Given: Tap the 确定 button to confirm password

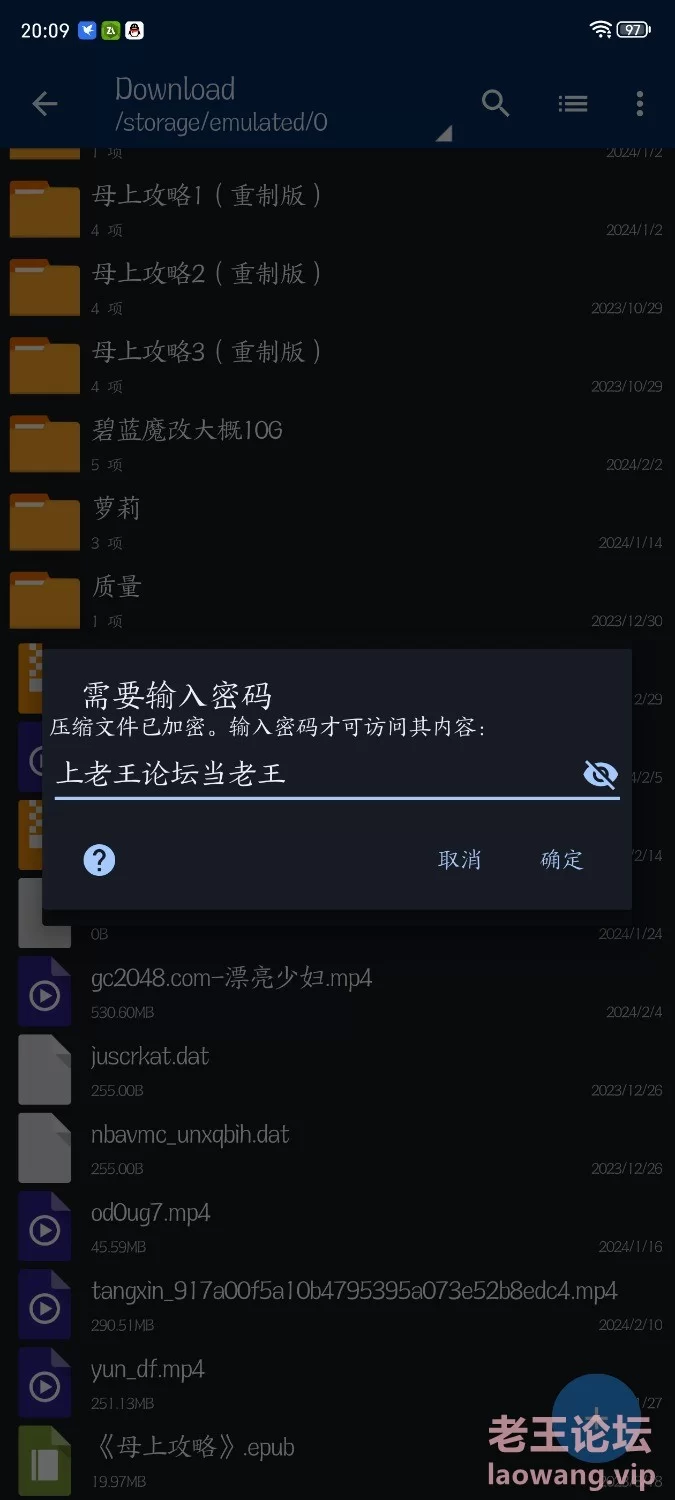Looking at the screenshot, I should click(x=561, y=859).
